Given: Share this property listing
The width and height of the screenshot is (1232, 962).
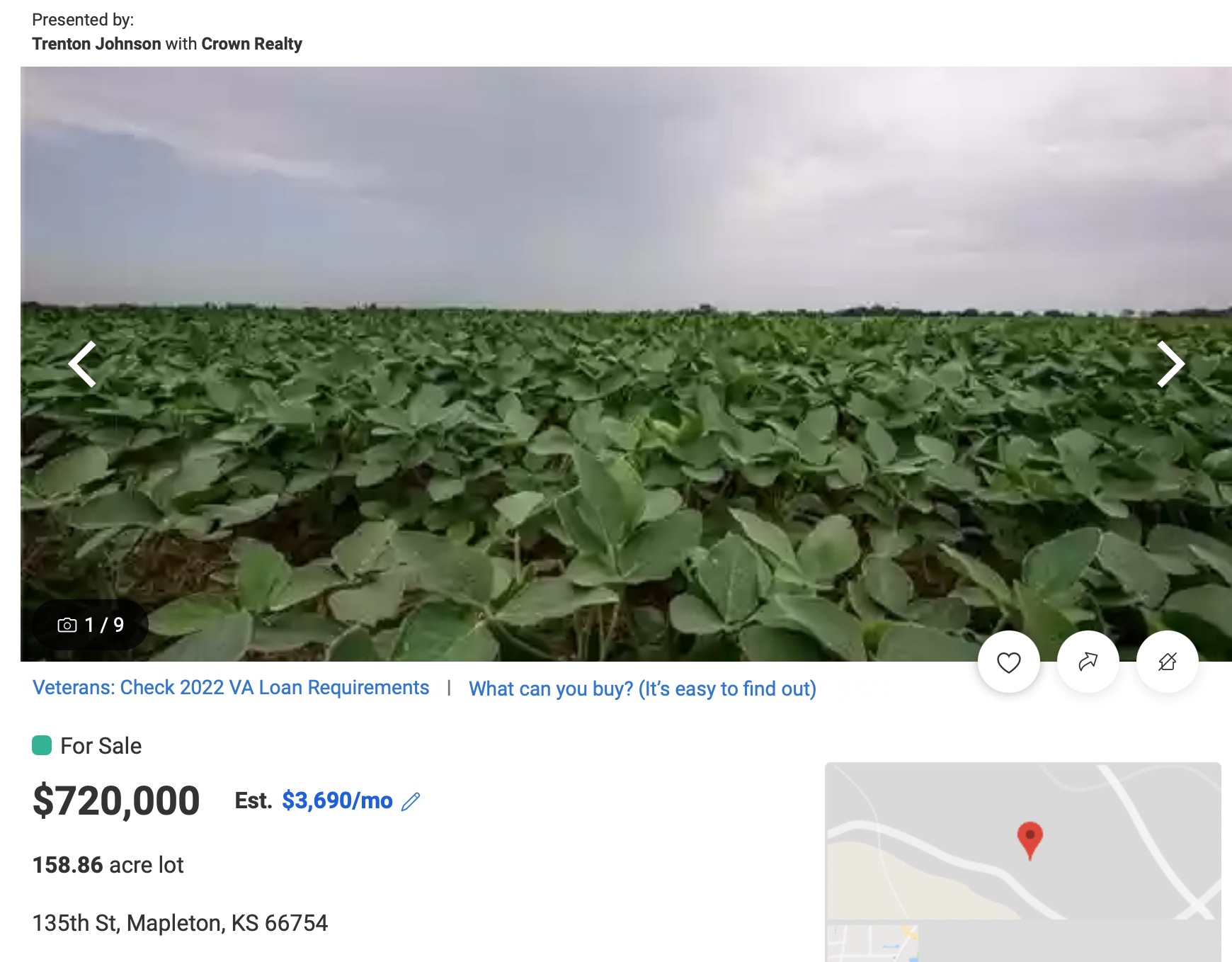Looking at the screenshot, I should (1088, 662).
